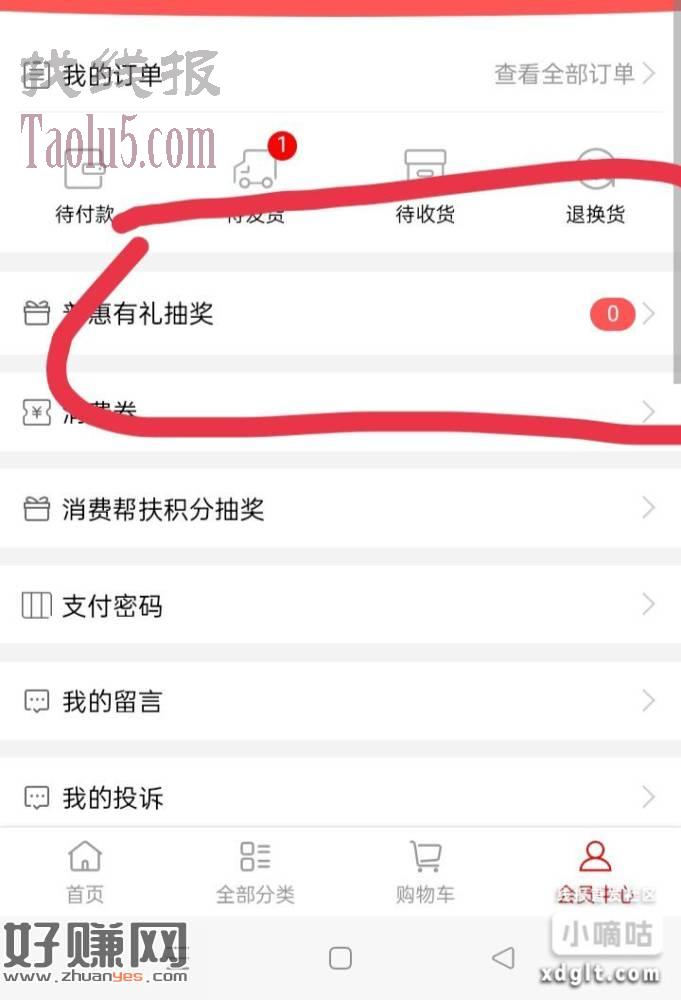Viewport: 681px width, 1000px height.
Task: Open 消费券 row
Action: pyautogui.click(x=340, y=411)
